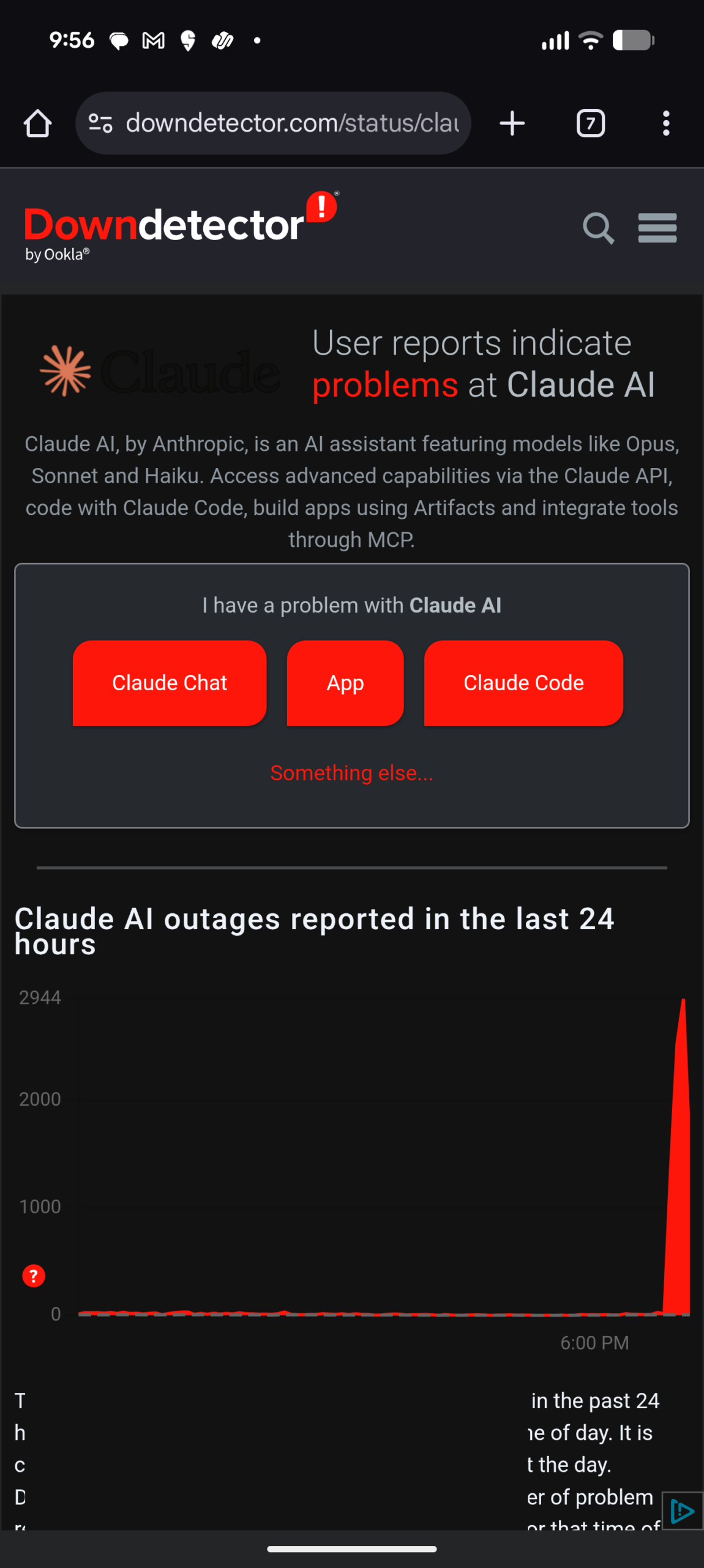Viewport: 704px width, 1568px height.
Task: Open a new browser tab
Action: 512,123
